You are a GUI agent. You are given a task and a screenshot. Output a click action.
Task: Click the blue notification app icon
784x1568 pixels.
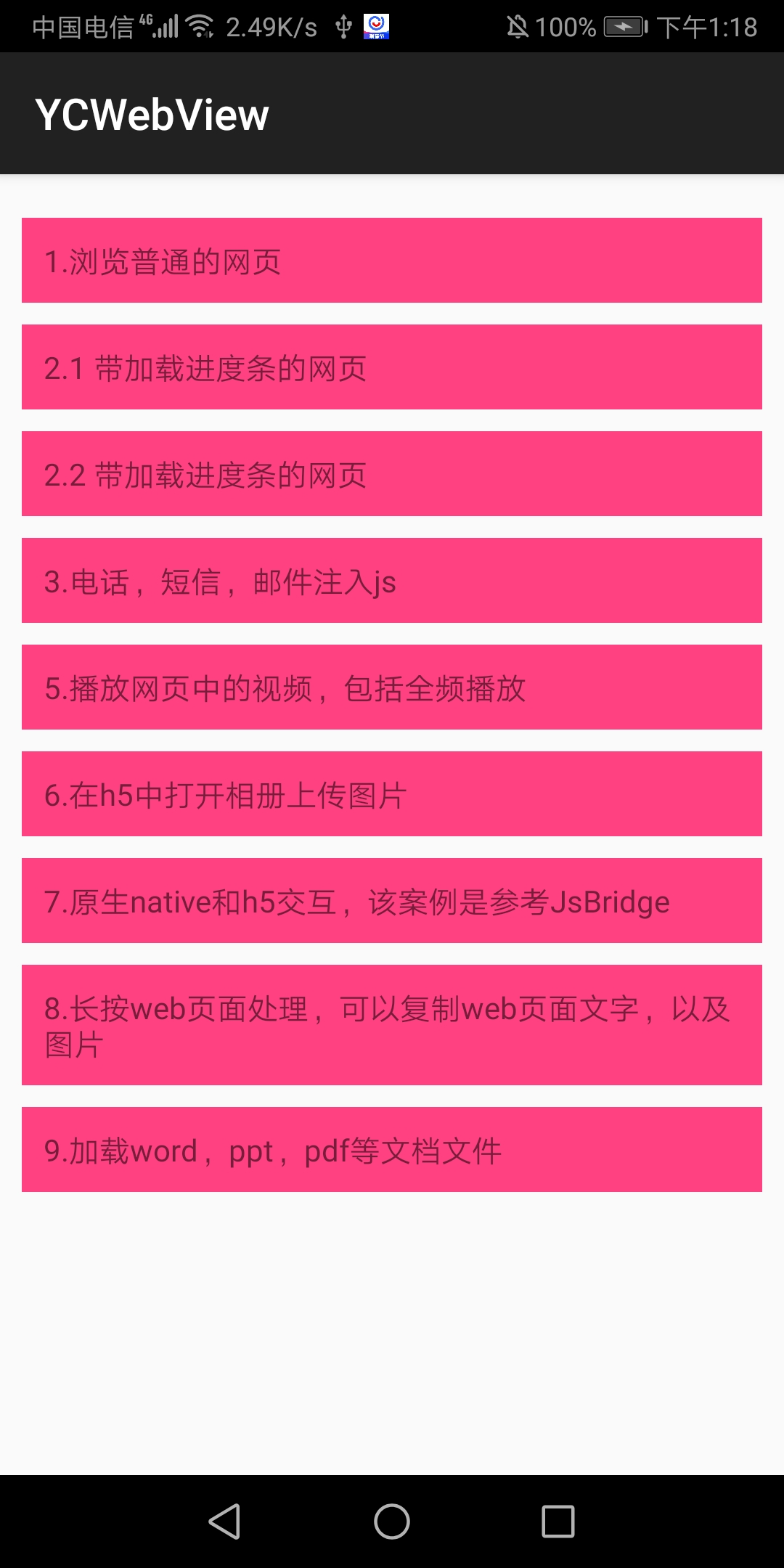(377, 27)
